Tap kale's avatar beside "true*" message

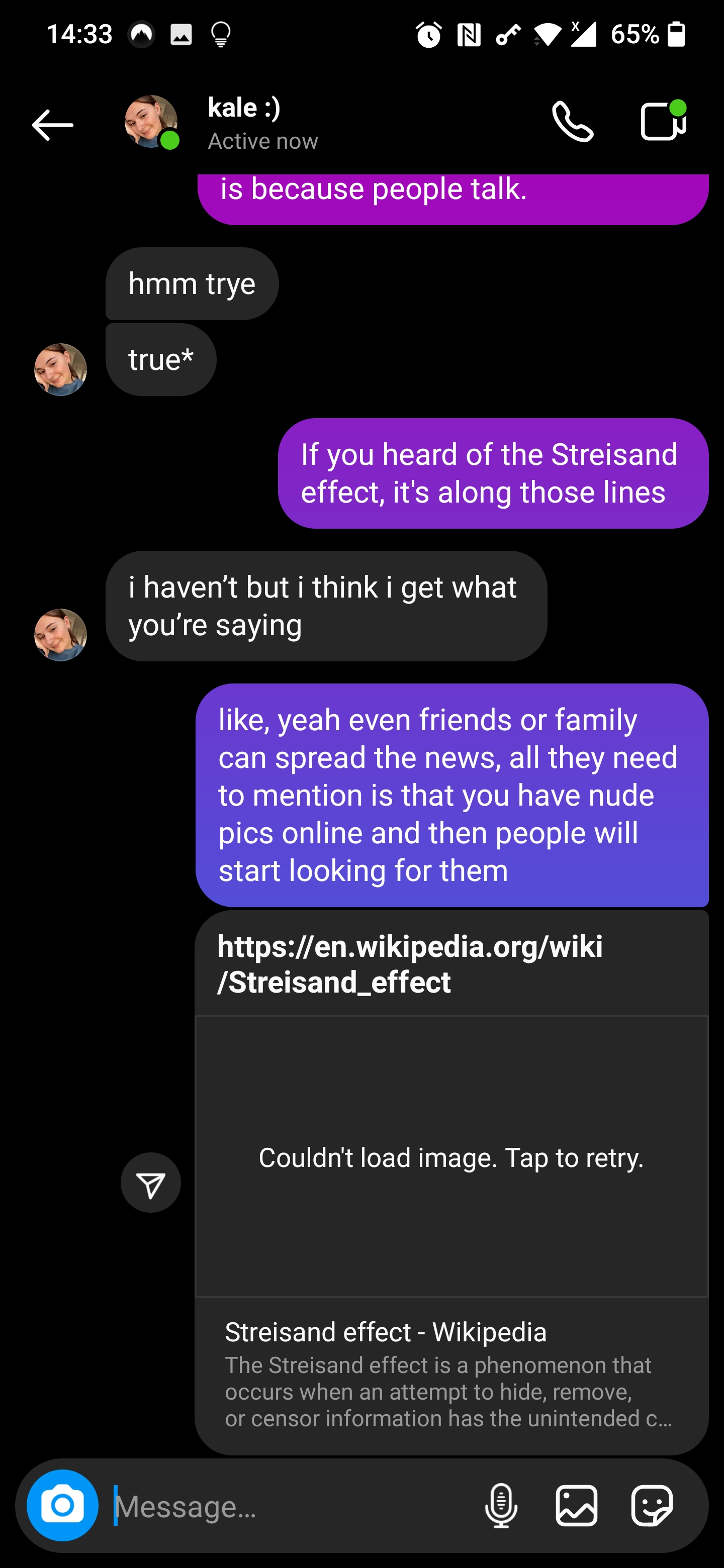point(60,369)
